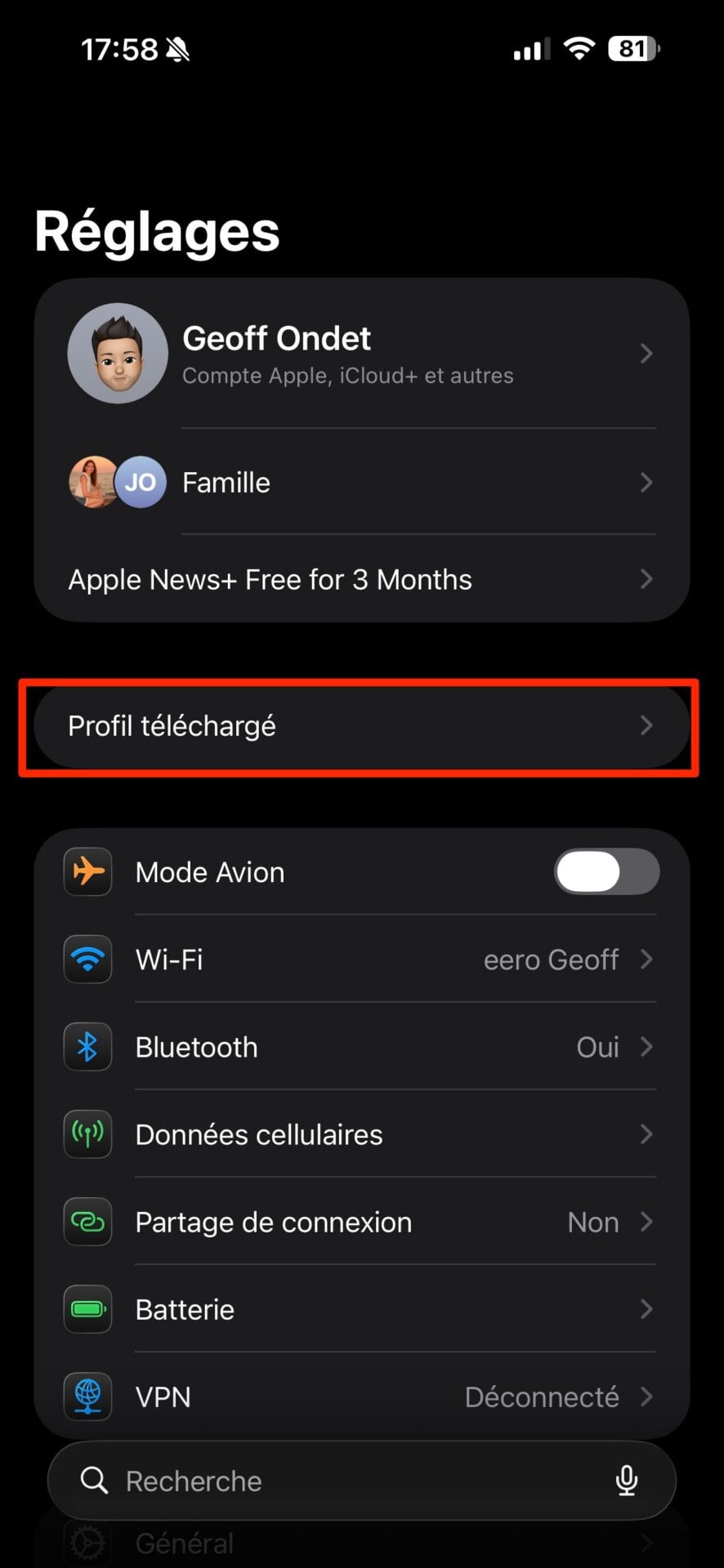Tap the green Batterie icon
Image resolution: width=724 pixels, height=1568 pixels.
click(87, 1309)
